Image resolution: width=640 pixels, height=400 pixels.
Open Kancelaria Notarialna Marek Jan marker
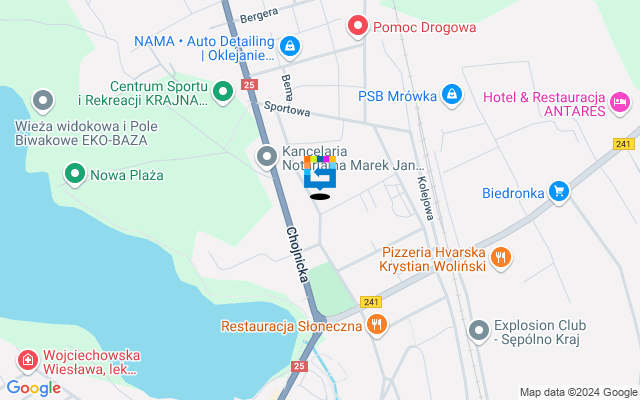(267, 155)
